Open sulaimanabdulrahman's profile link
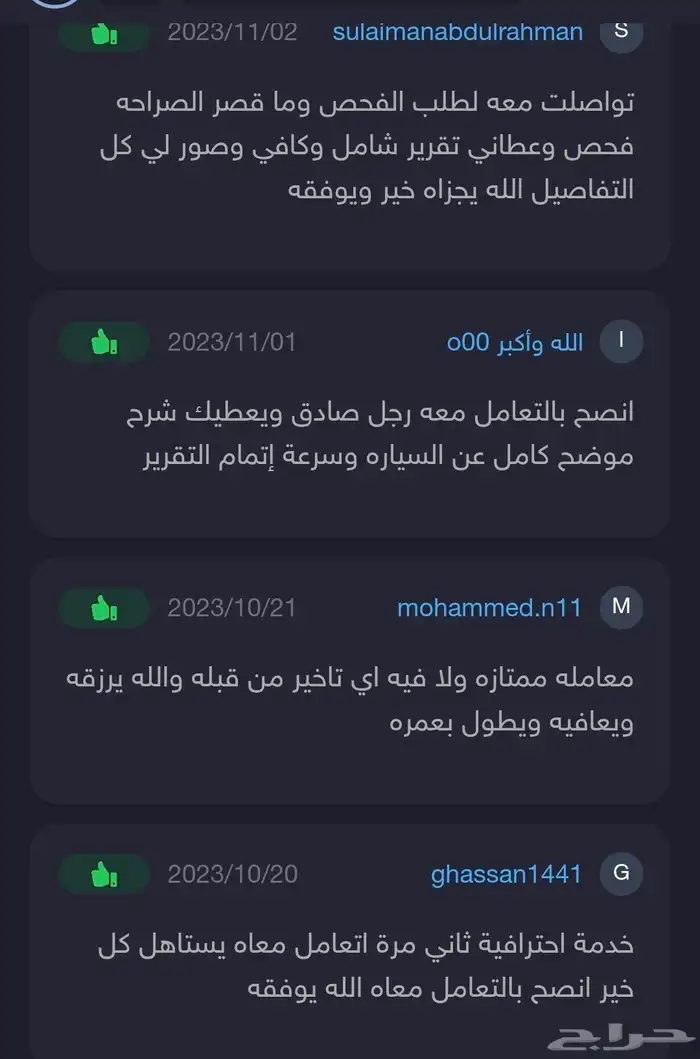This screenshot has width=700, height=1059. 457,32
